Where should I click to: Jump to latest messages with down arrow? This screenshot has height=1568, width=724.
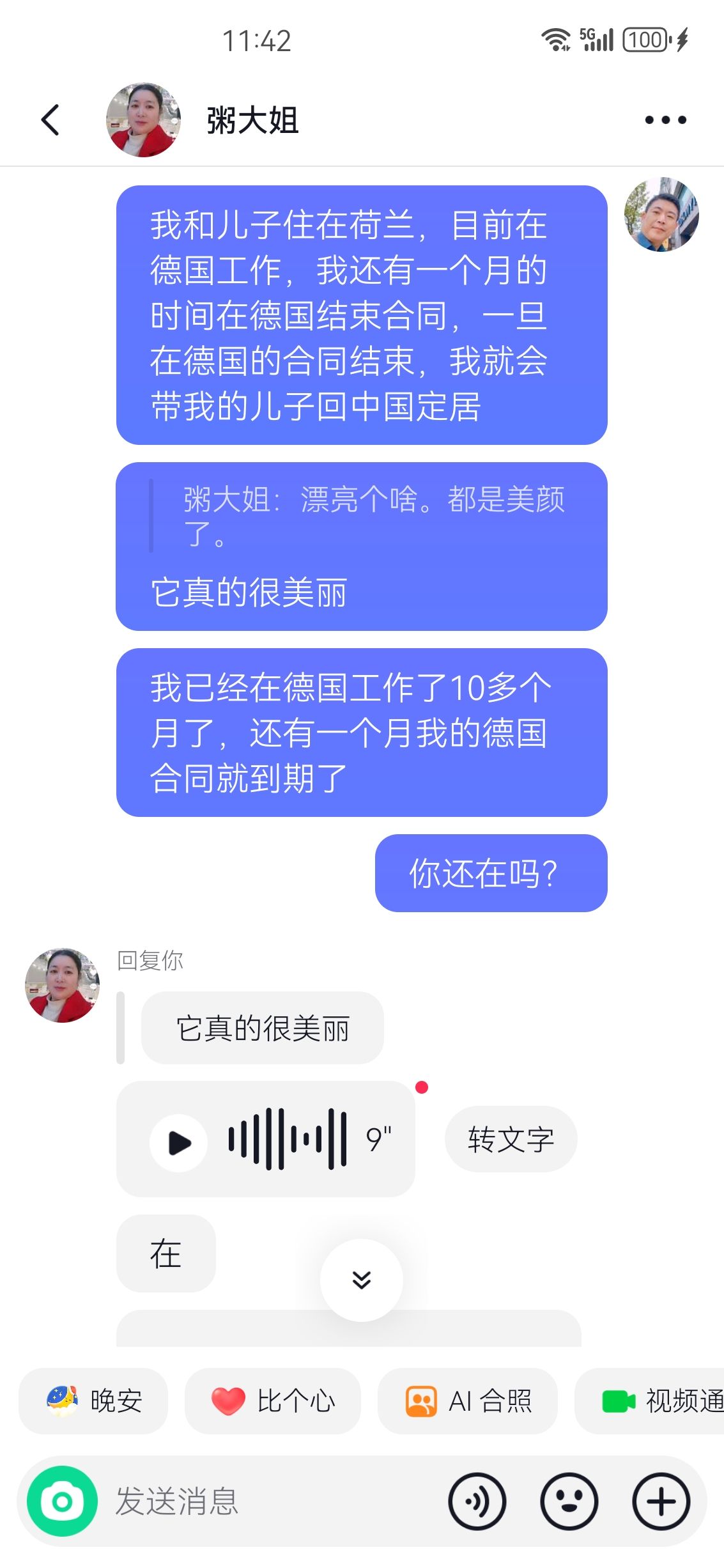pos(362,1280)
